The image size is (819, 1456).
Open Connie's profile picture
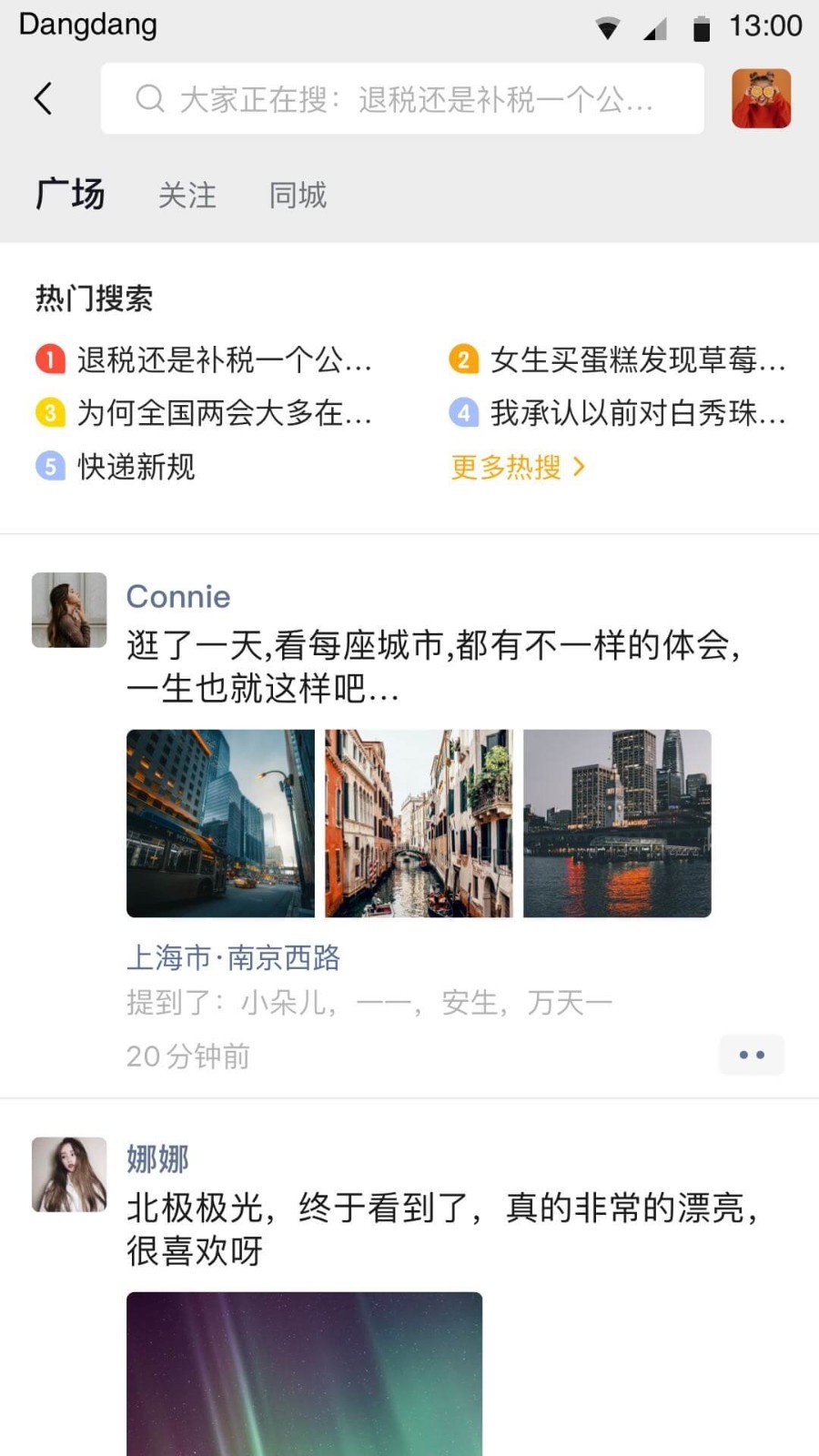69,610
